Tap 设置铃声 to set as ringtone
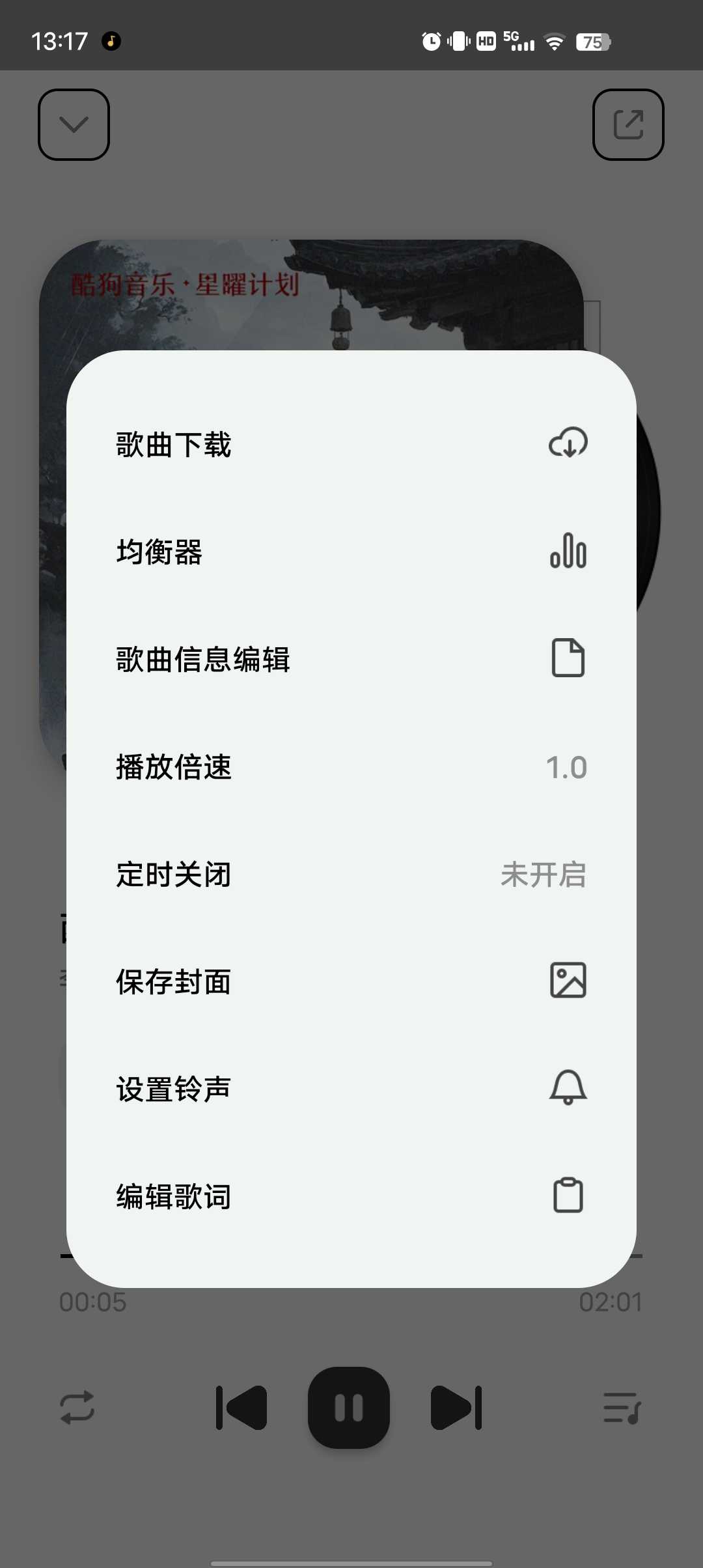This screenshot has height=1568, width=703. coord(351,1089)
